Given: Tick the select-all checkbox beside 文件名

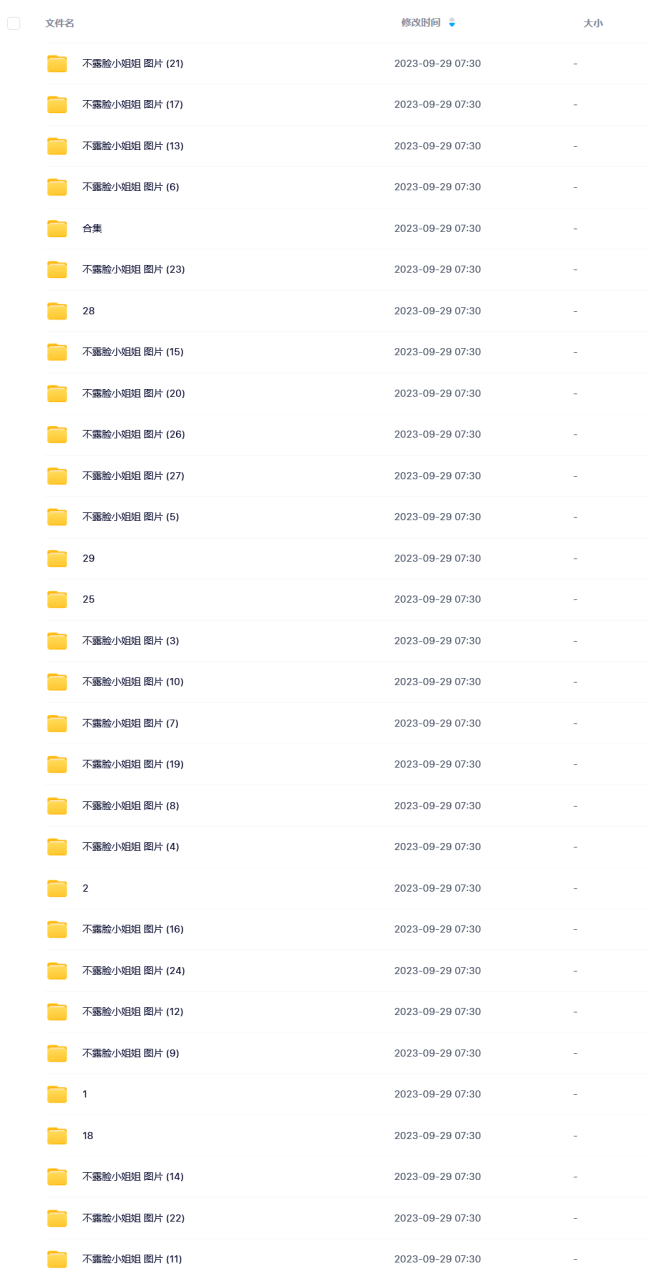Looking at the screenshot, I should click(x=14, y=23).
